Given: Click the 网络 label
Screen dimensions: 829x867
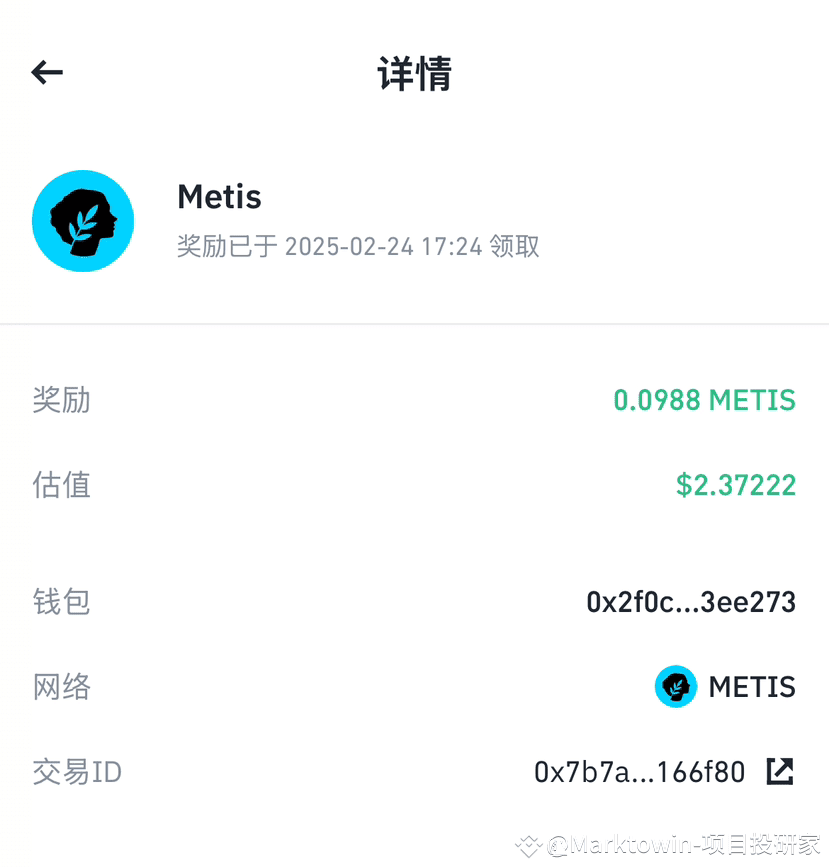Looking at the screenshot, I should tap(61, 687).
